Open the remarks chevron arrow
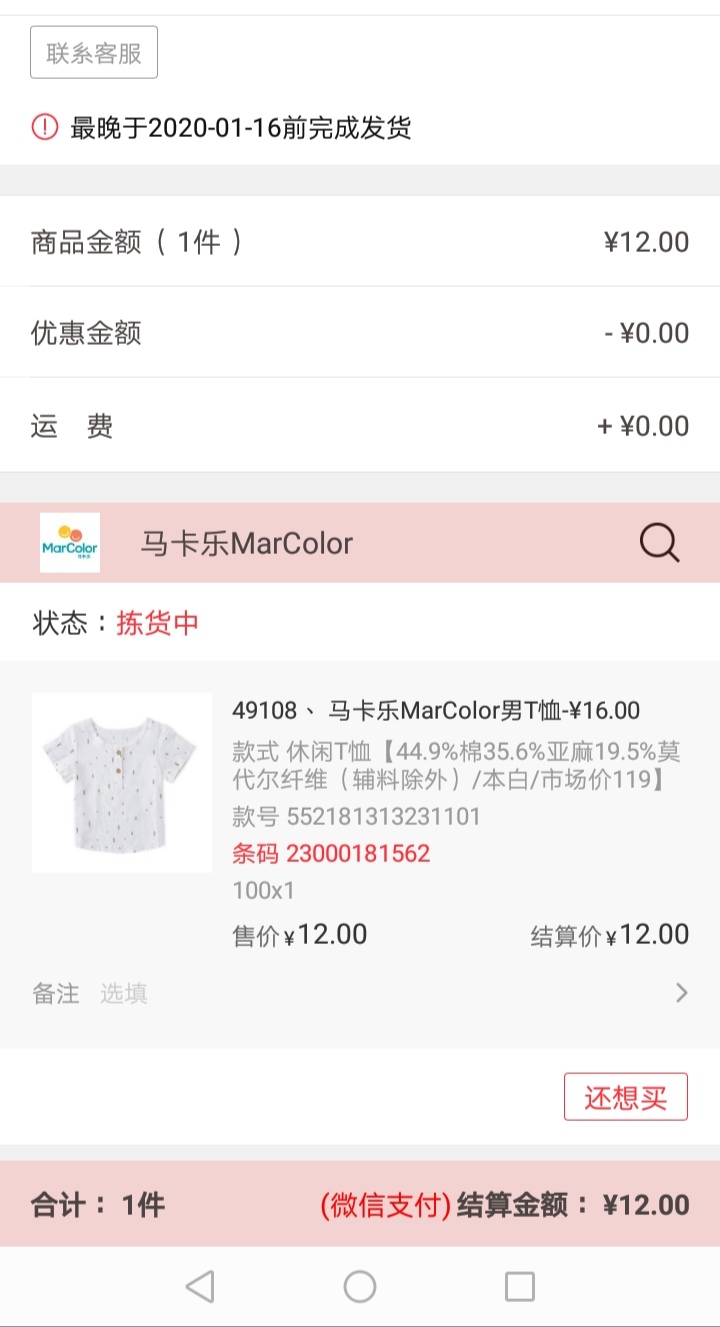The image size is (720, 1327). [683, 993]
